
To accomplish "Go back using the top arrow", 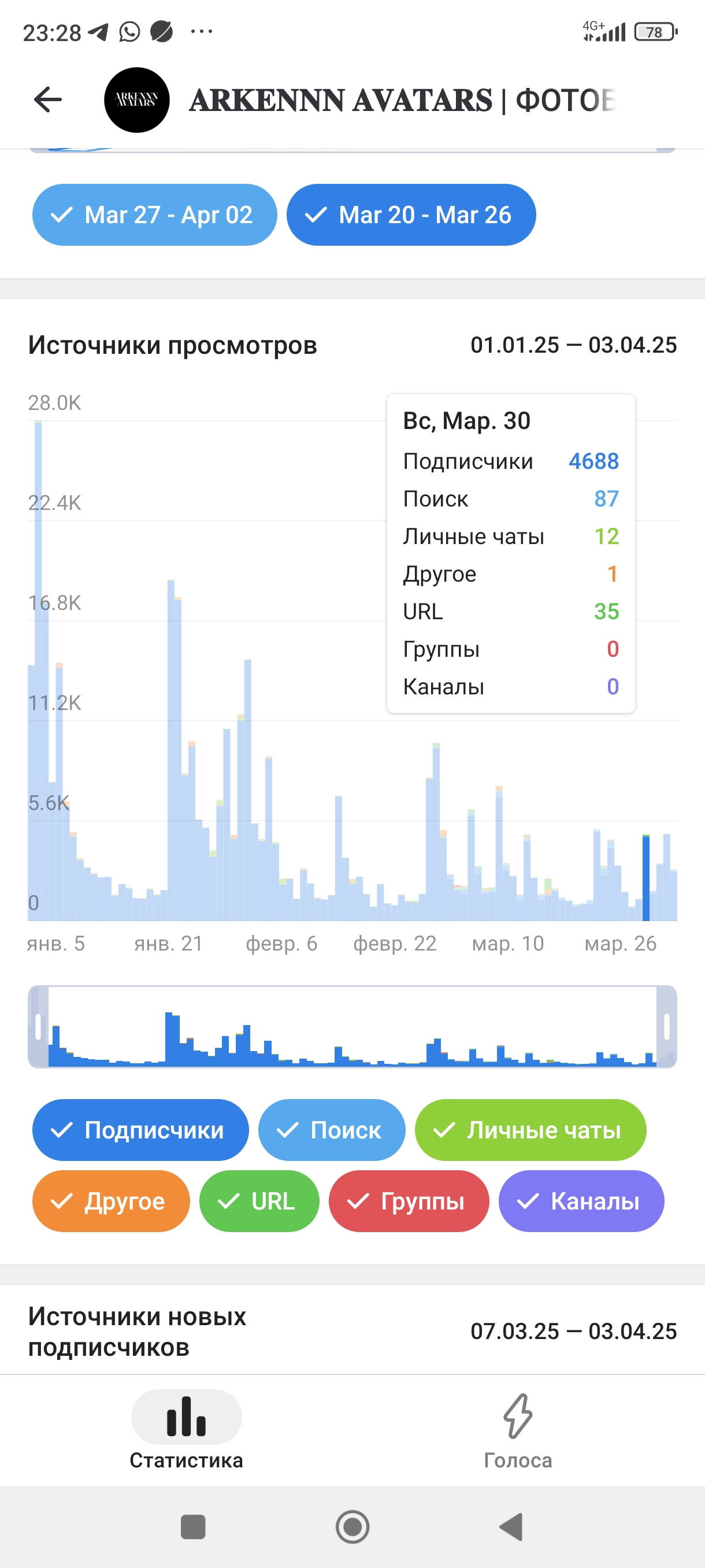I will click(48, 100).
